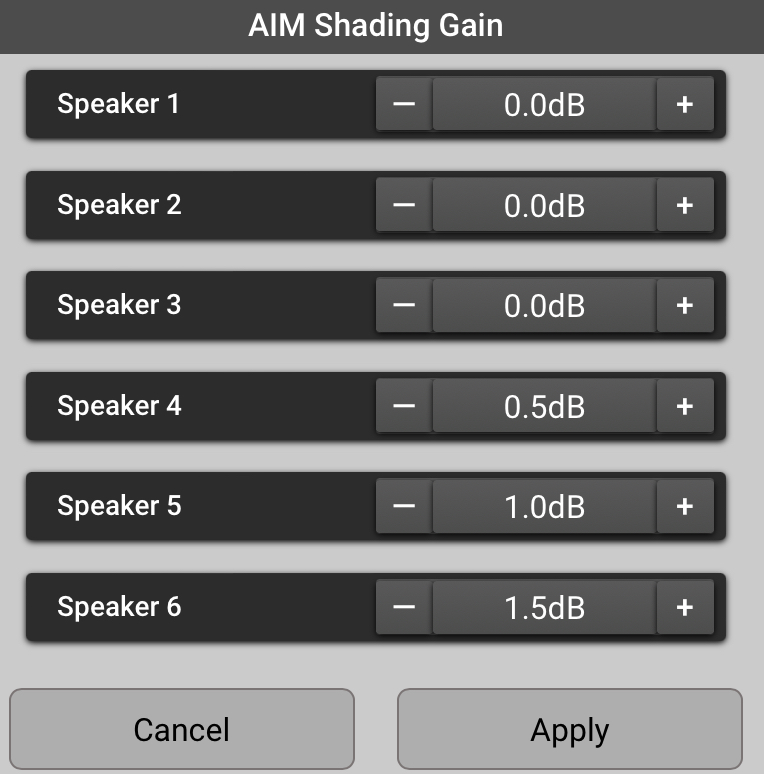The image size is (764, 774).
Task: Select the Speaker 6 1.5dB value field
Action: click(544, 607)
